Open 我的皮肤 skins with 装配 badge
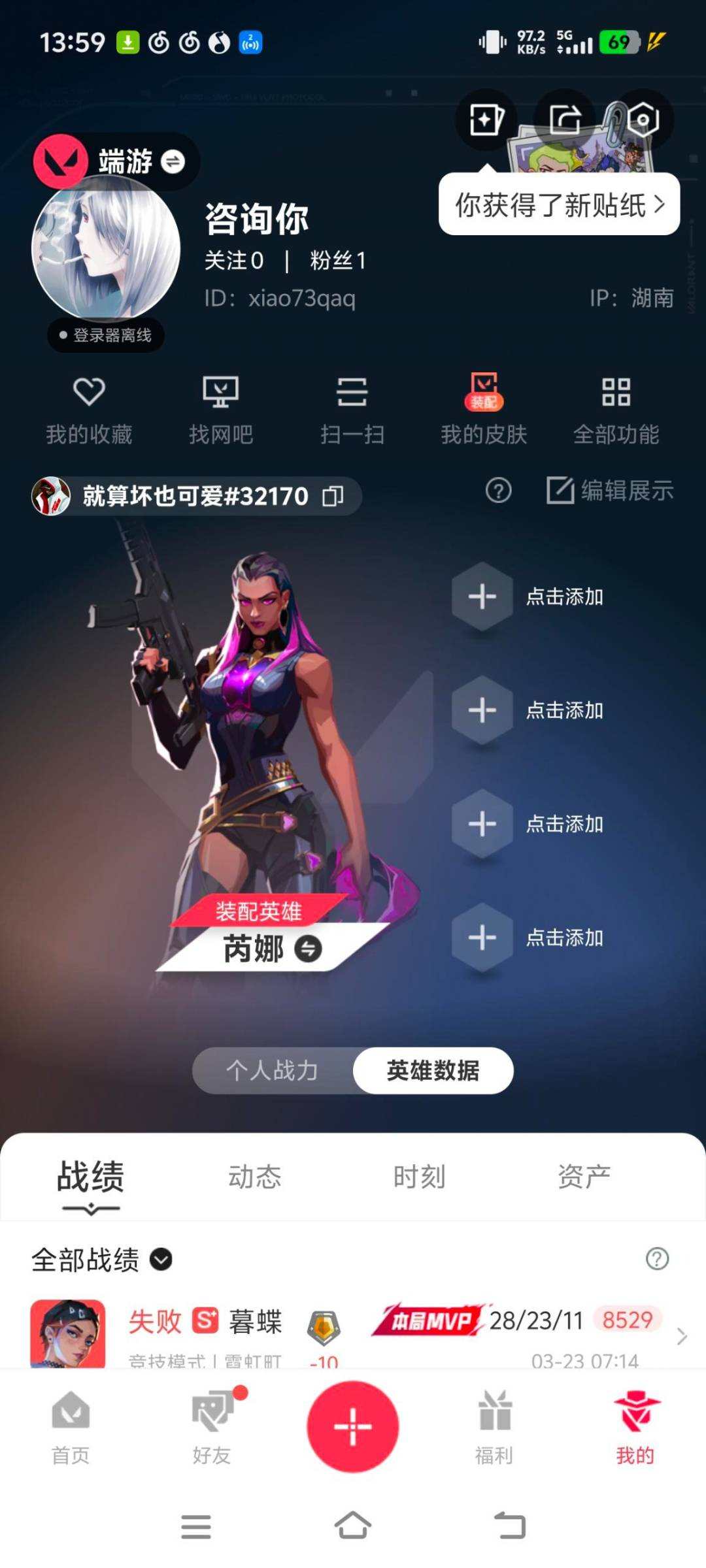 485,408
